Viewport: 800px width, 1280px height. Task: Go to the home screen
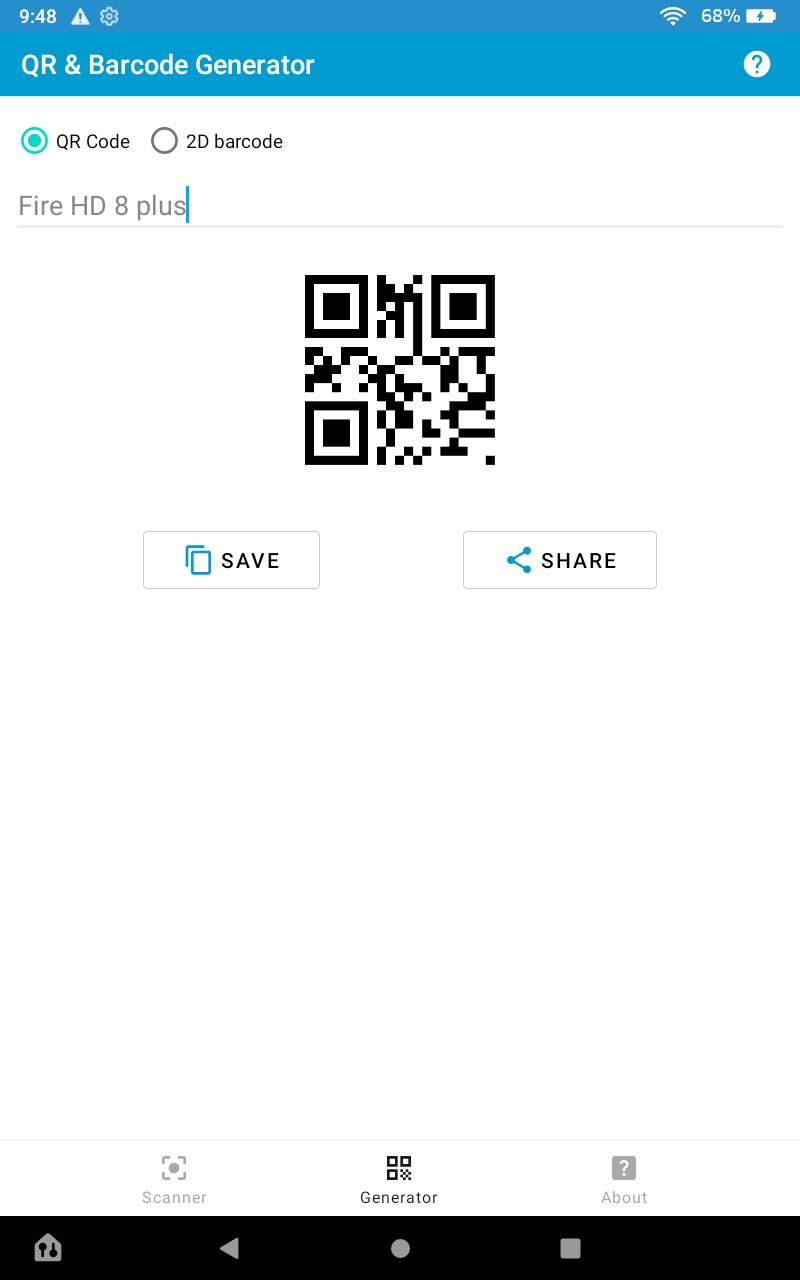(400, 1247)
